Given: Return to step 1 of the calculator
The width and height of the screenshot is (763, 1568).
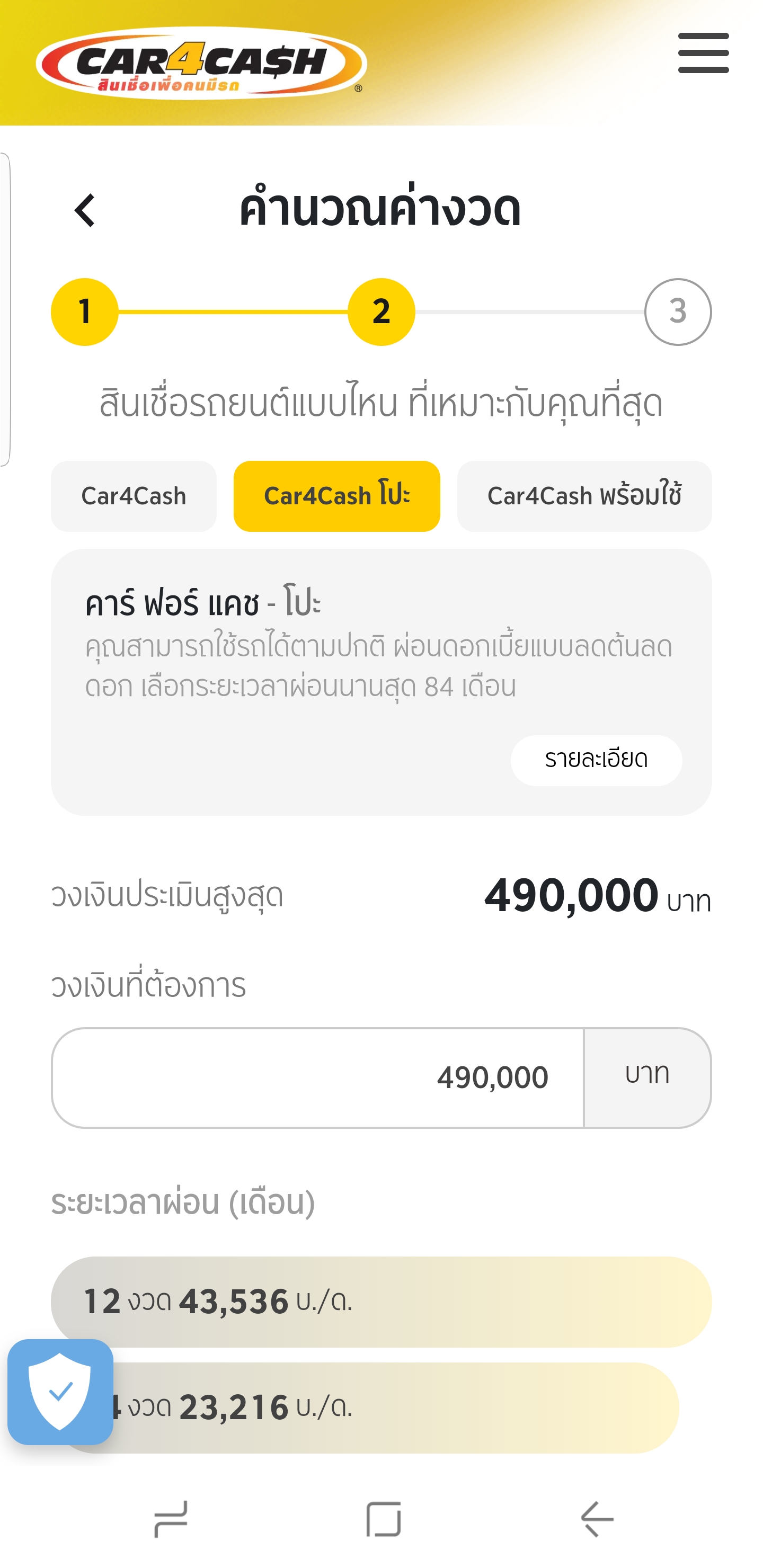Looking at the screenshot, I should pyautogui.click(x=85, y=311).
